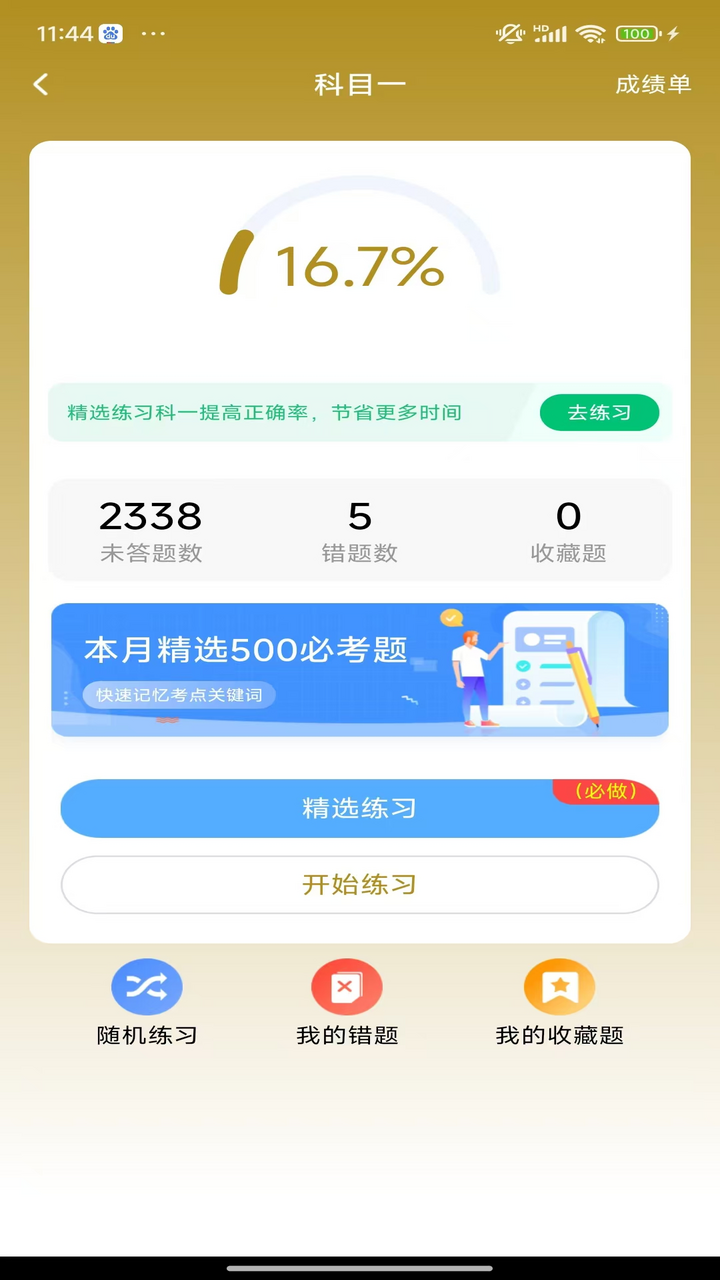Screen dimensions: 720x1280
Task: Tap the back arrow in the top bar
Action: [x=40, y=85]
